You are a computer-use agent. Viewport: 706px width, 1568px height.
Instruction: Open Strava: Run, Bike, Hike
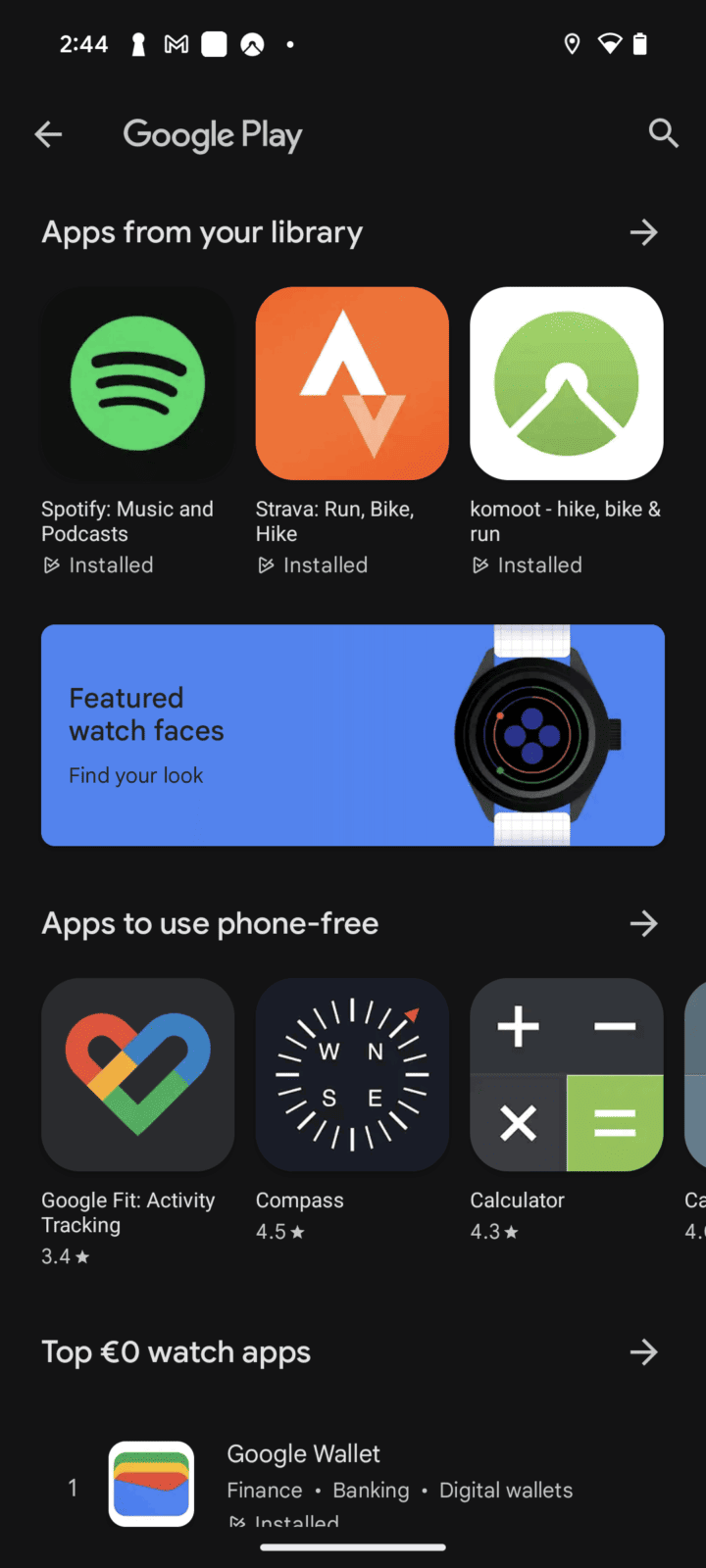tap(352, 384)
